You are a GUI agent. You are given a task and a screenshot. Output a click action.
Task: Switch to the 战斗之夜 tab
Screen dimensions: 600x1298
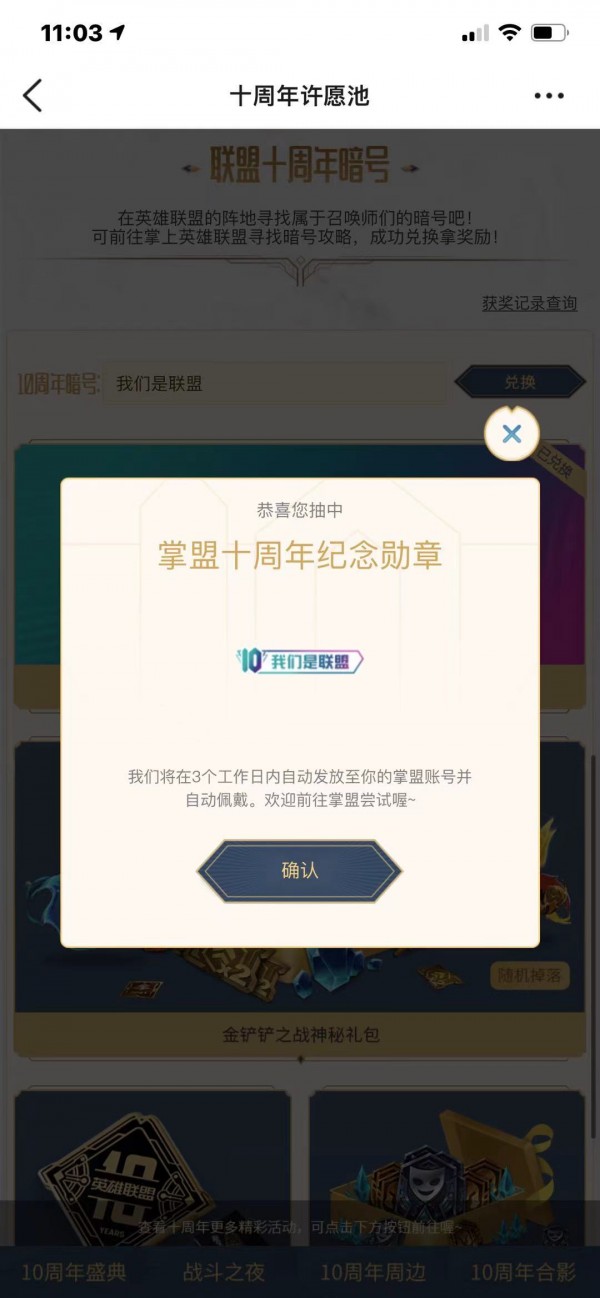224,1273
